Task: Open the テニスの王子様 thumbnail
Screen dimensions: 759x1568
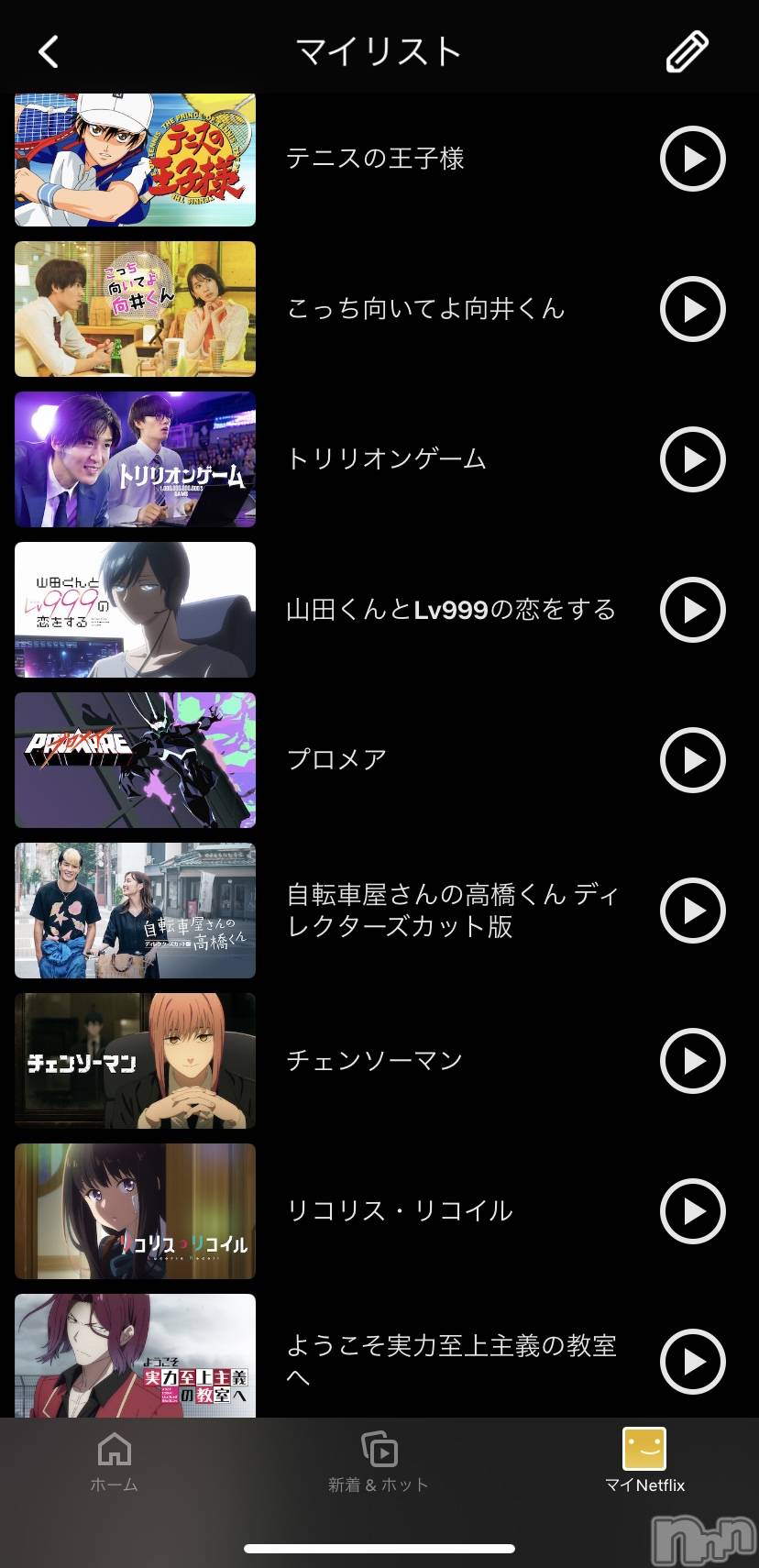Action: (135, 160)
